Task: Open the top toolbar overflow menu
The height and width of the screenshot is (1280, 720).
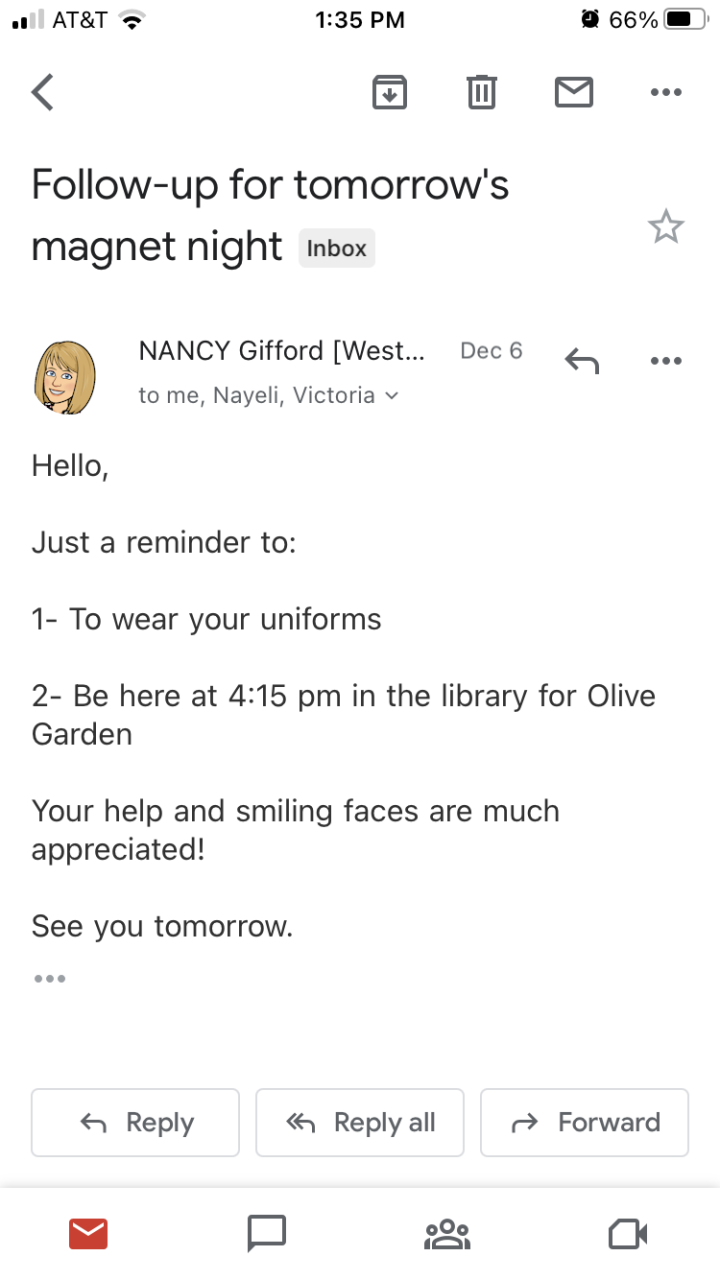Action: click(x=665, y=93)
